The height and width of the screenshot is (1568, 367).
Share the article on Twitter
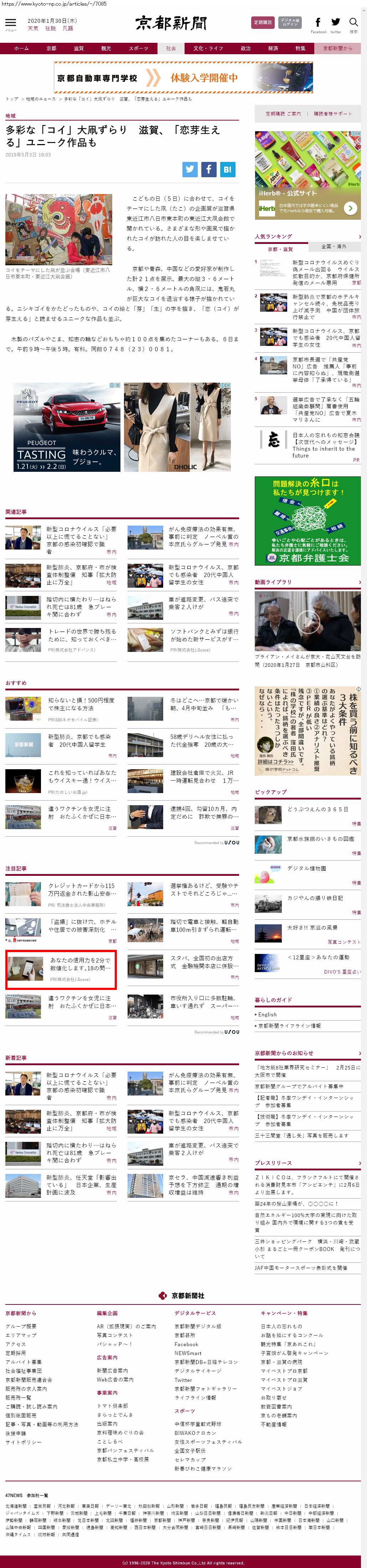[190, 169]
